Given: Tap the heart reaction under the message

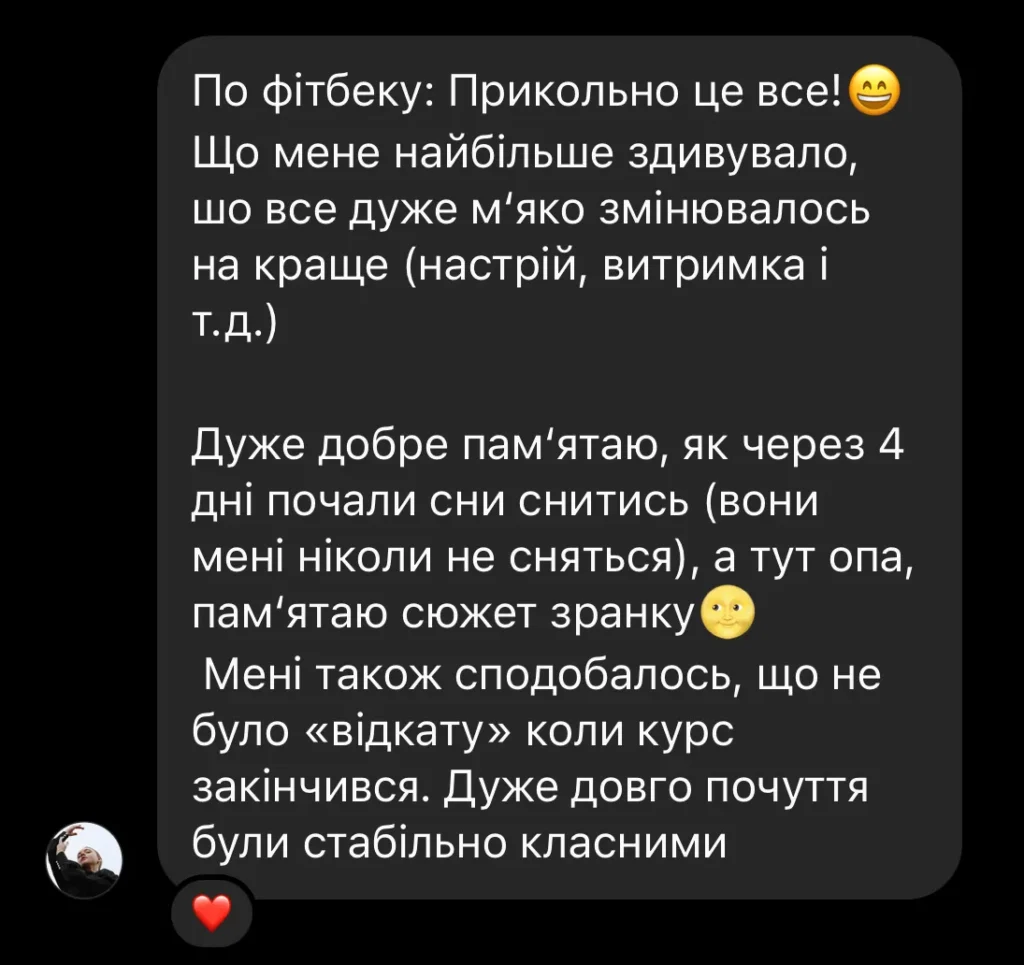Looking at the screenshot, I should point(211,911).
